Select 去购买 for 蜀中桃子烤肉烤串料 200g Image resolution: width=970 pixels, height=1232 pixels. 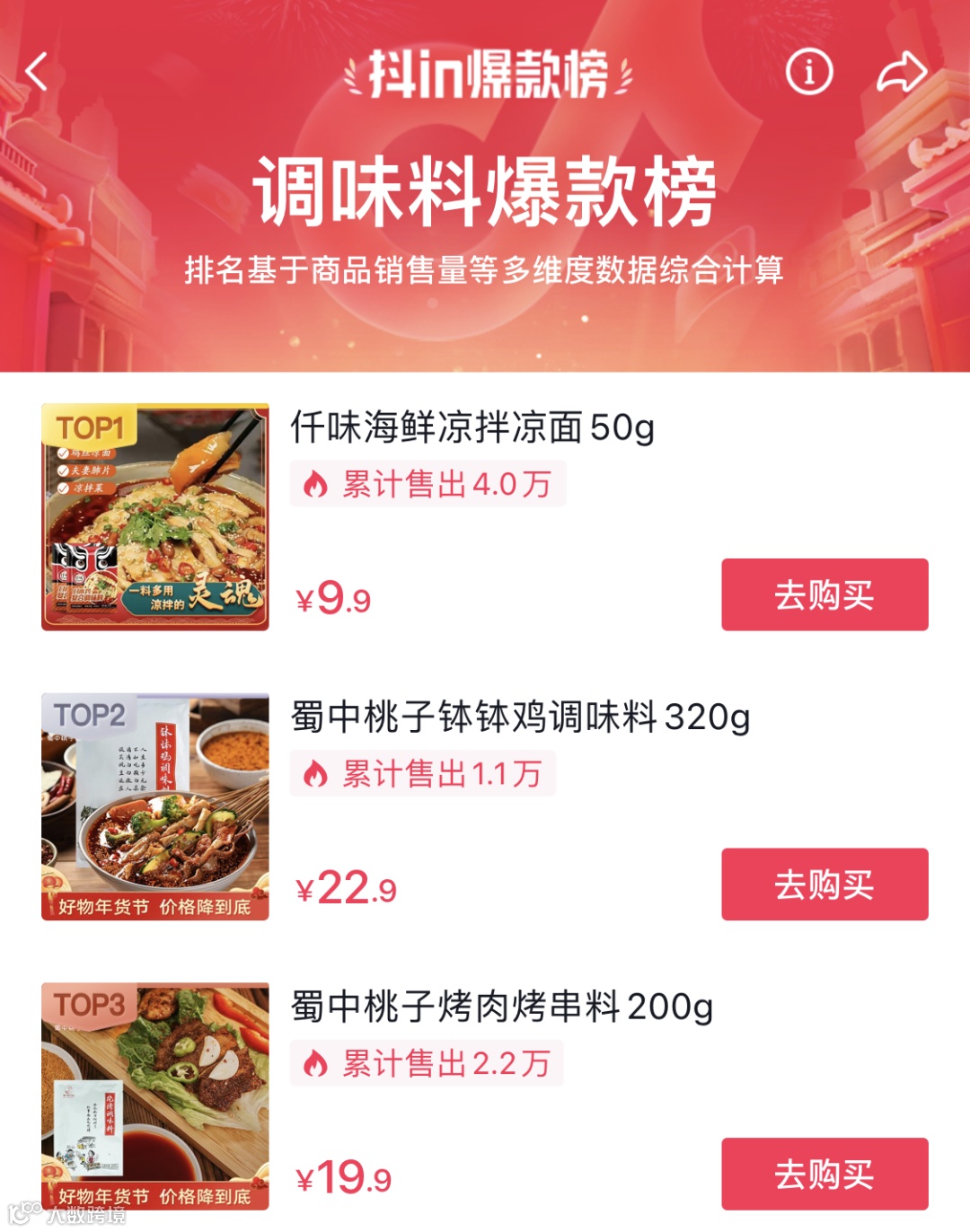(x=824, y=1174)
